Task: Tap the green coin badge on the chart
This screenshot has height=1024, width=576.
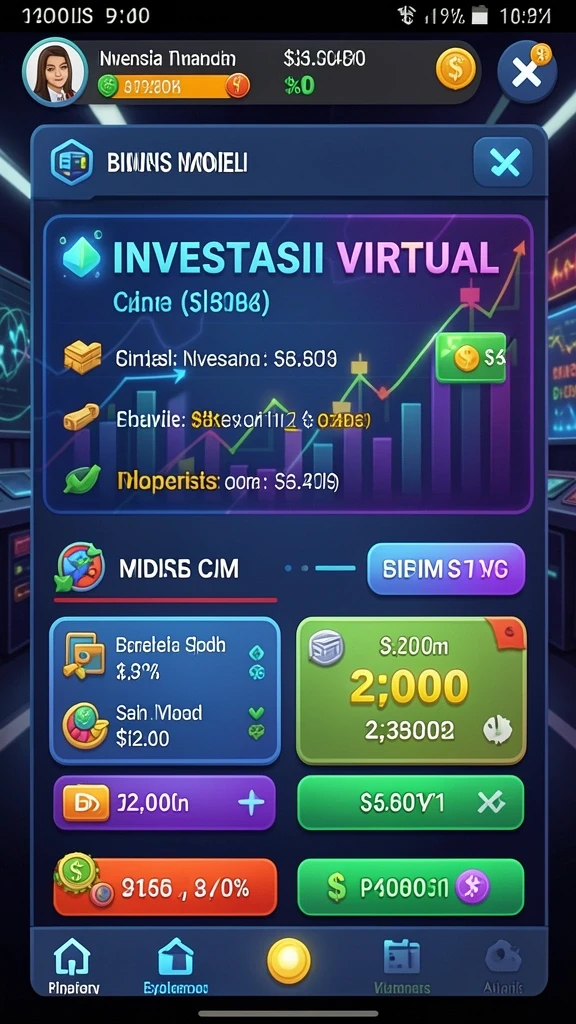Action: [x=471, y=357]
